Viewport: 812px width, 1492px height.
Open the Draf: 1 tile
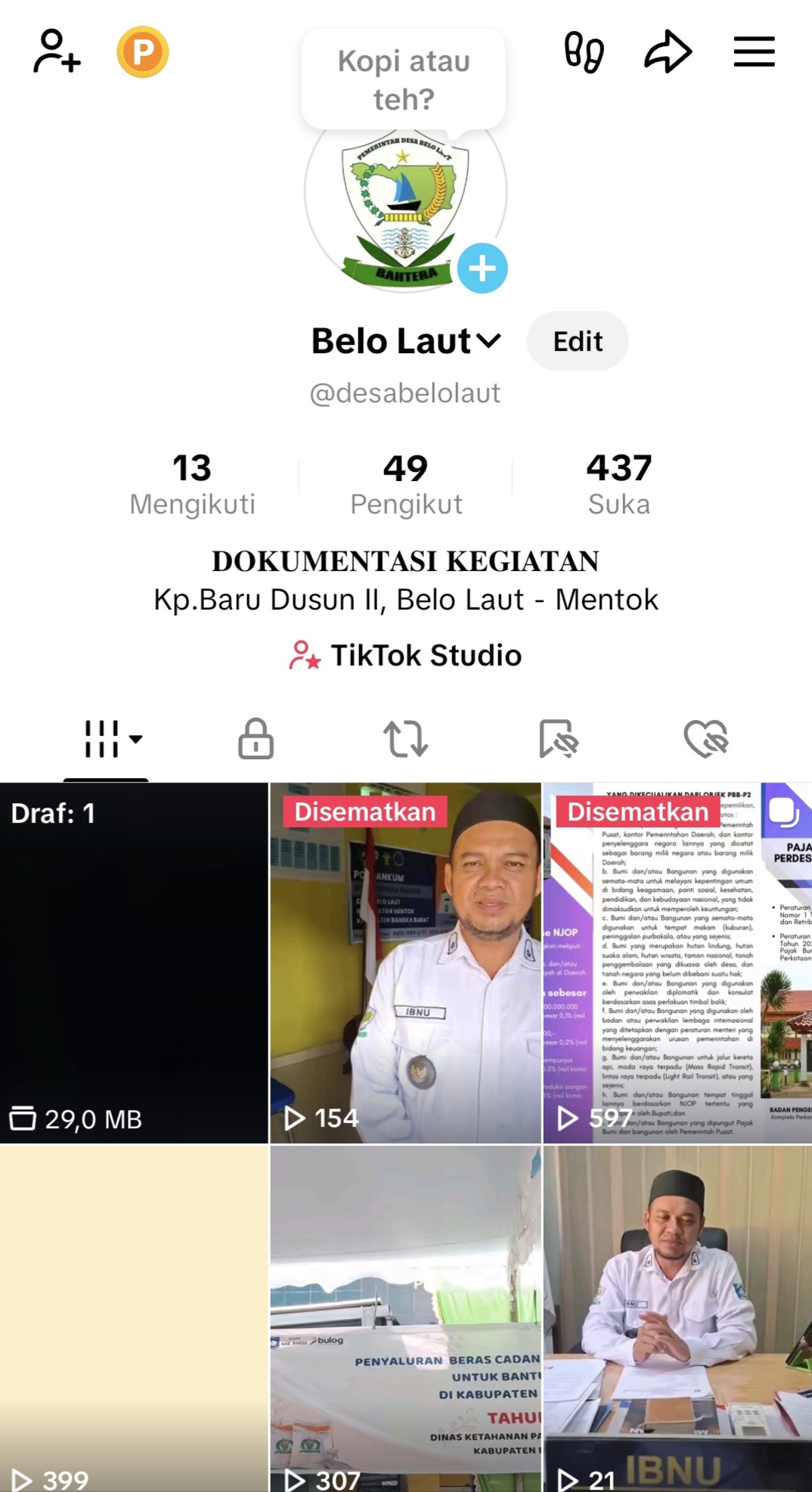pos(134,963)
